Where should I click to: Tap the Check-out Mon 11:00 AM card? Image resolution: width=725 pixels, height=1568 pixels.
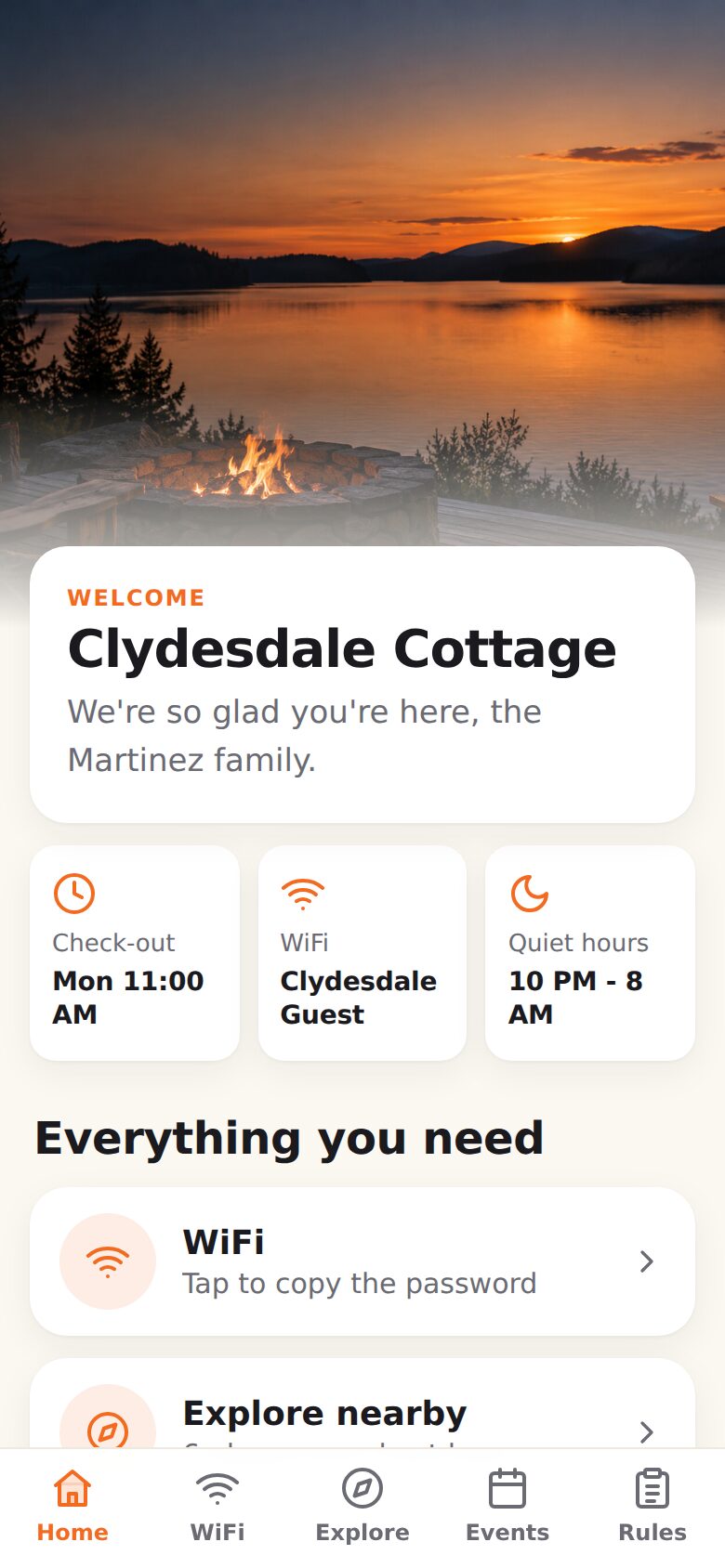tap(135, 953)
